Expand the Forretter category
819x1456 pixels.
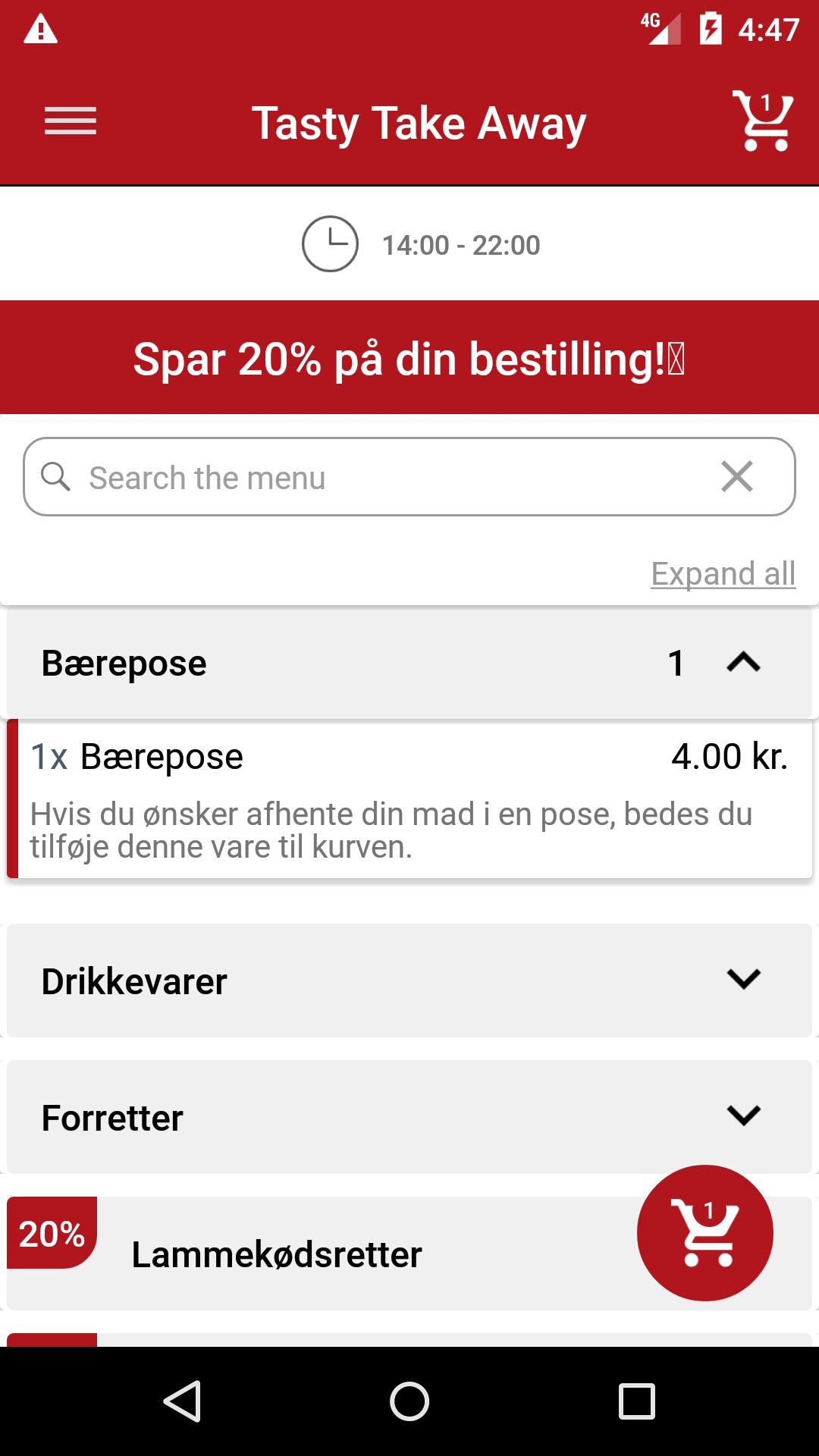pos(409,1117)
